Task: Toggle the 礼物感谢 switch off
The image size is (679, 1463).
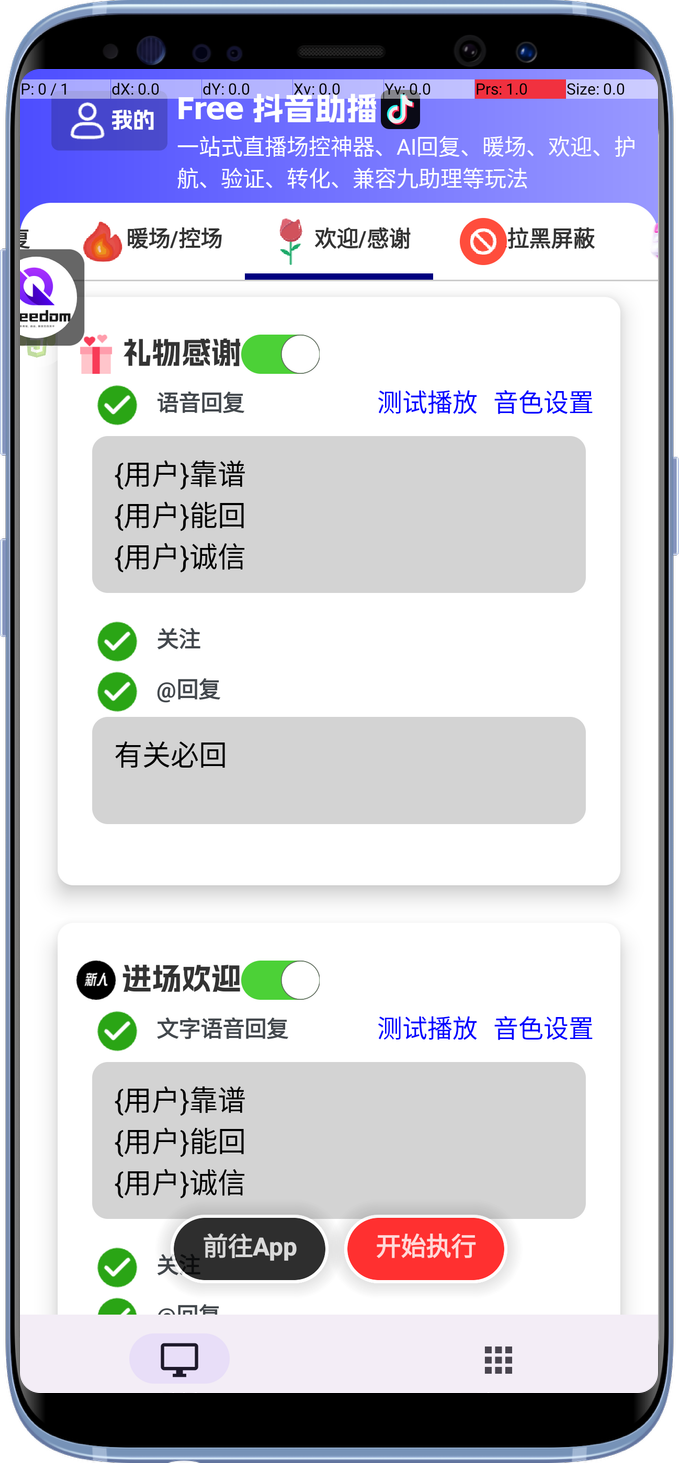Action: (281, 354)
